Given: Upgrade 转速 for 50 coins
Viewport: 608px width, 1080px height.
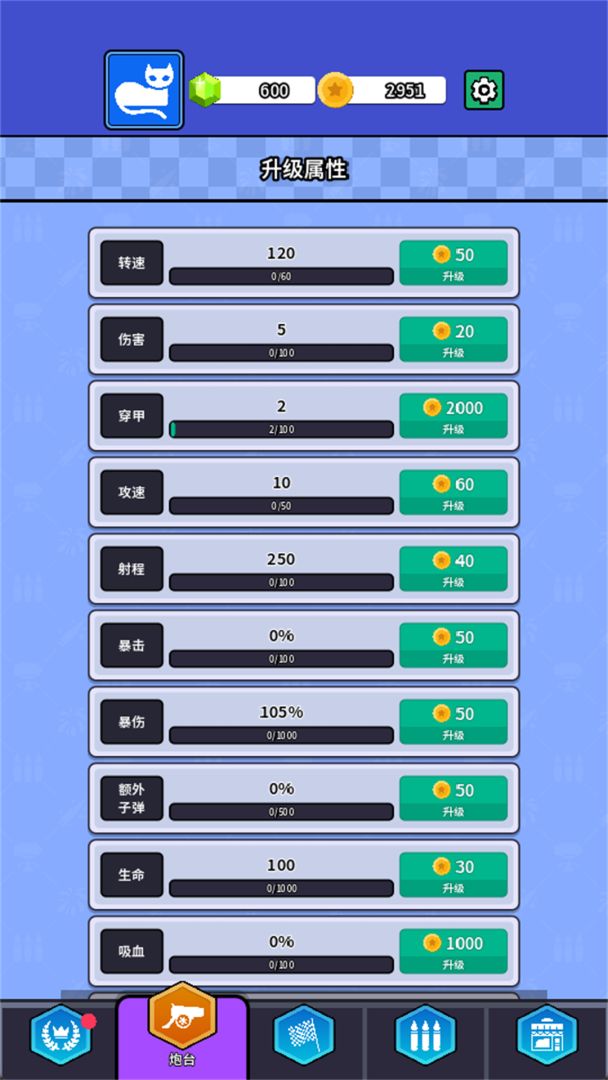Looking at the screenshot, I should [x=453, y=263].
